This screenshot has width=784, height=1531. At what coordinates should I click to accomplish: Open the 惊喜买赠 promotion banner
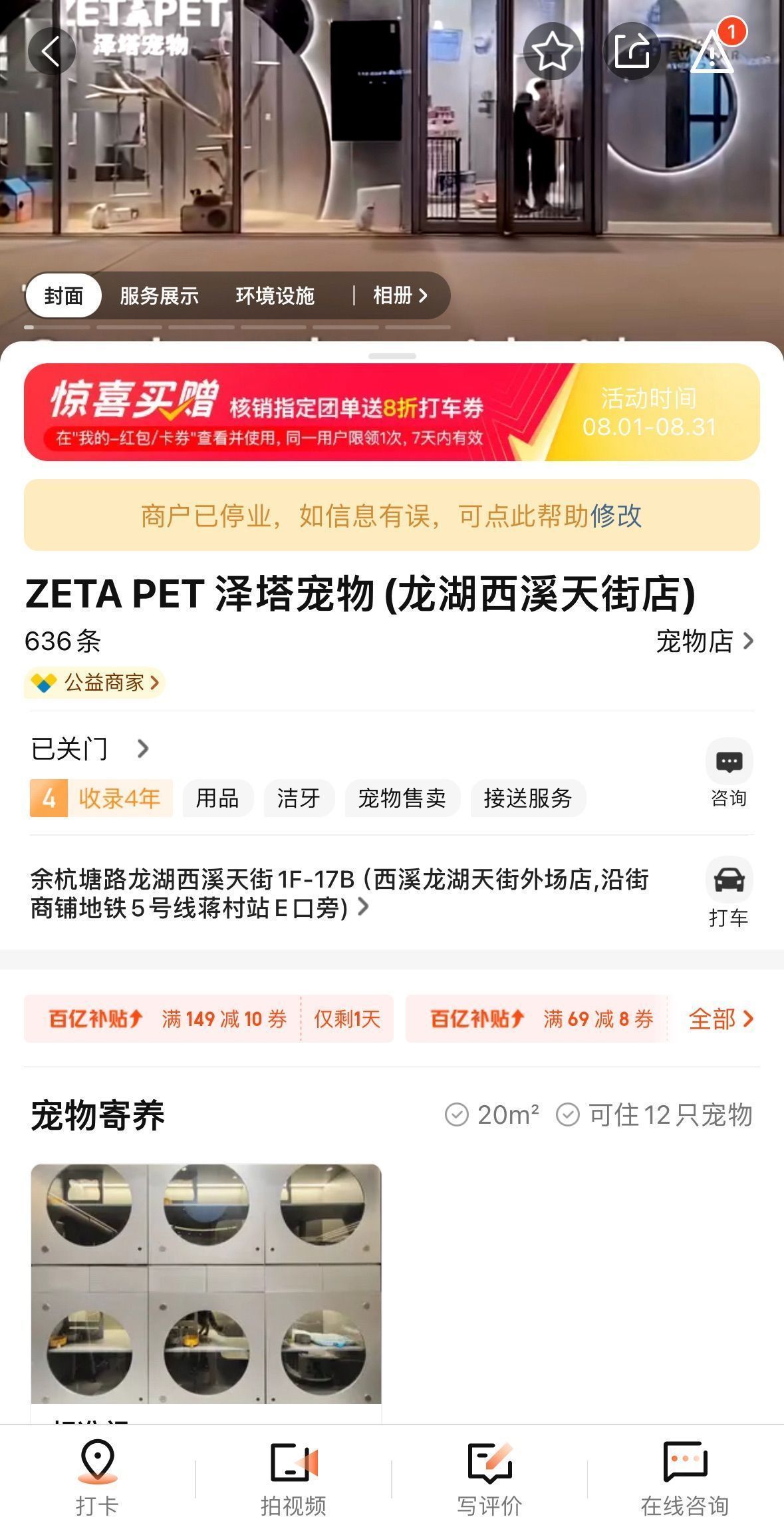tap(392, 412)
